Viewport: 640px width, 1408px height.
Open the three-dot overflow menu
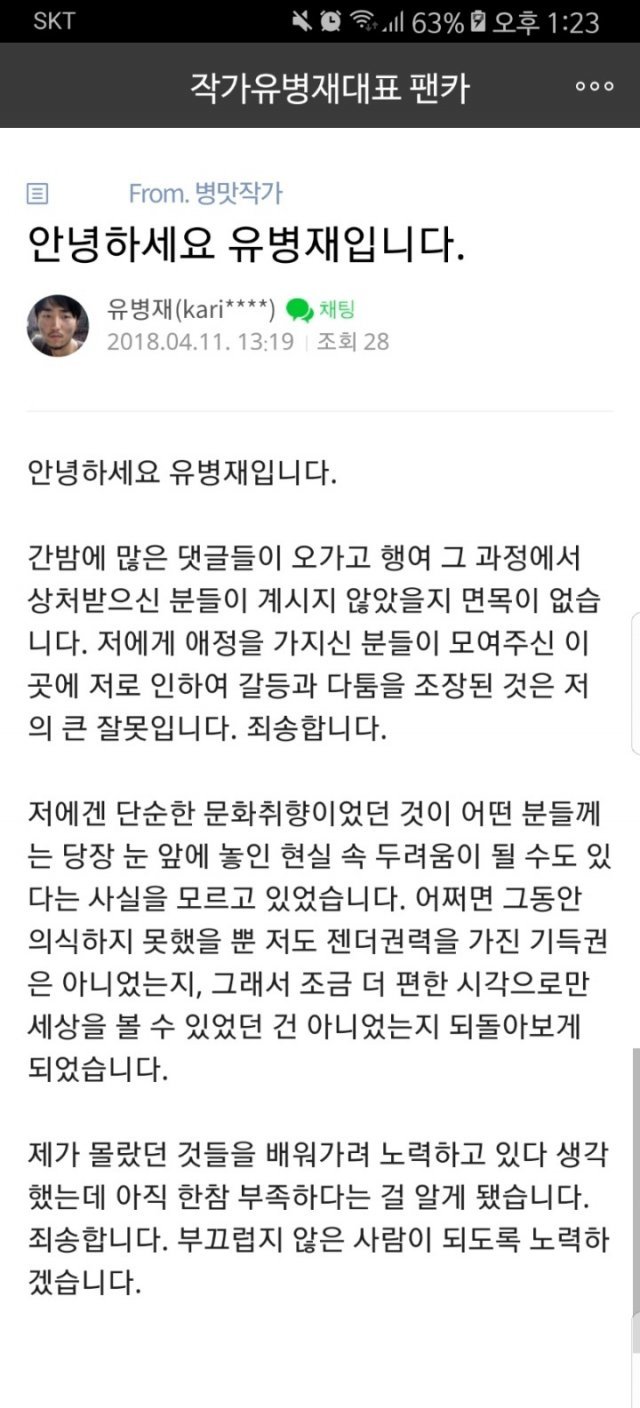(x=594, y=87)
